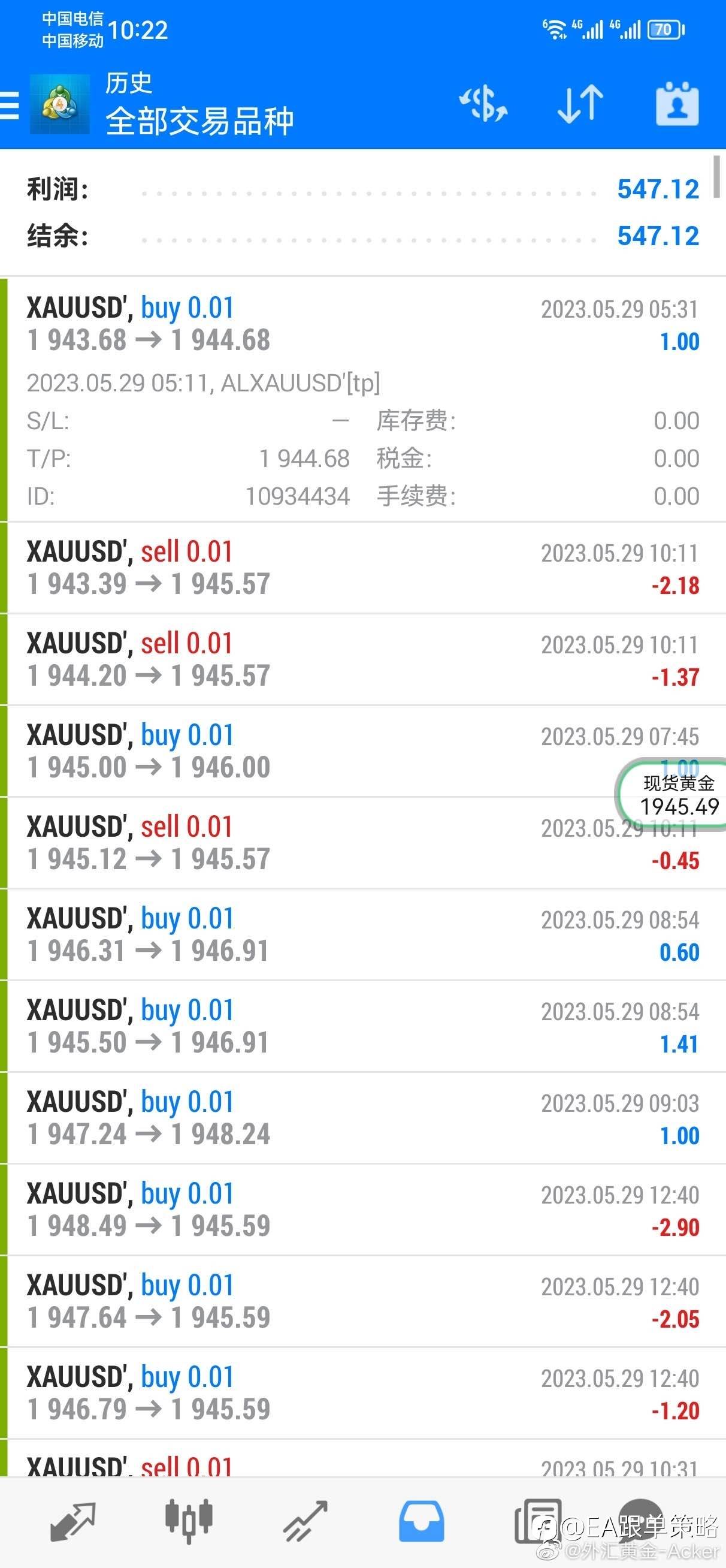Expand the buy trade opened at 1 946.31

tap(362, 935)
